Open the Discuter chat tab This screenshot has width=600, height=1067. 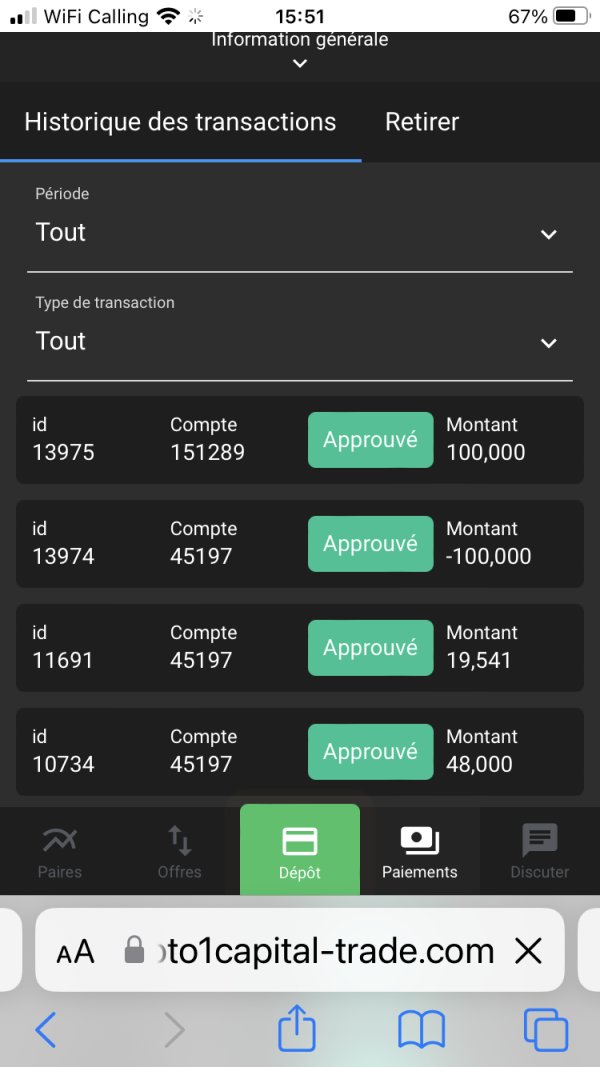[539, 852]
